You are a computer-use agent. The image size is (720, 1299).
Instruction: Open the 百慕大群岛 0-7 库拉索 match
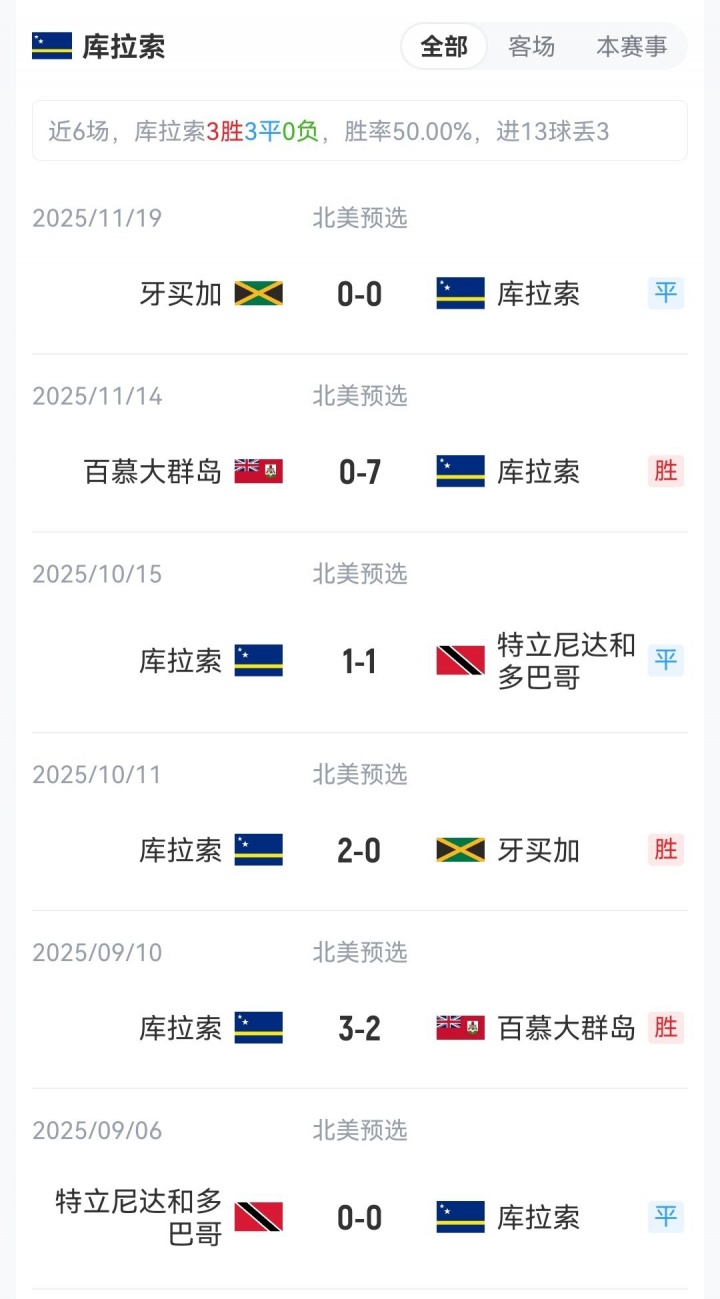click(360, 471)
